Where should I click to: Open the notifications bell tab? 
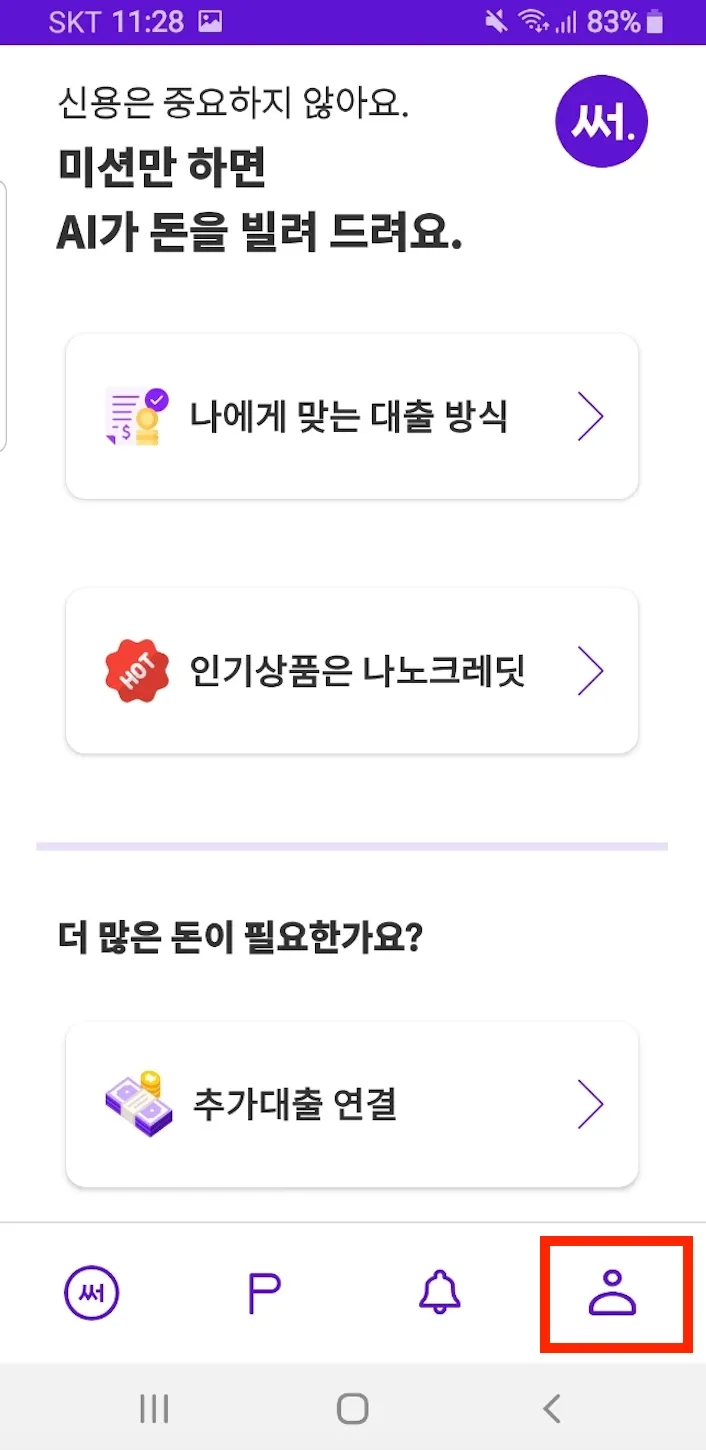[439, 1294]
